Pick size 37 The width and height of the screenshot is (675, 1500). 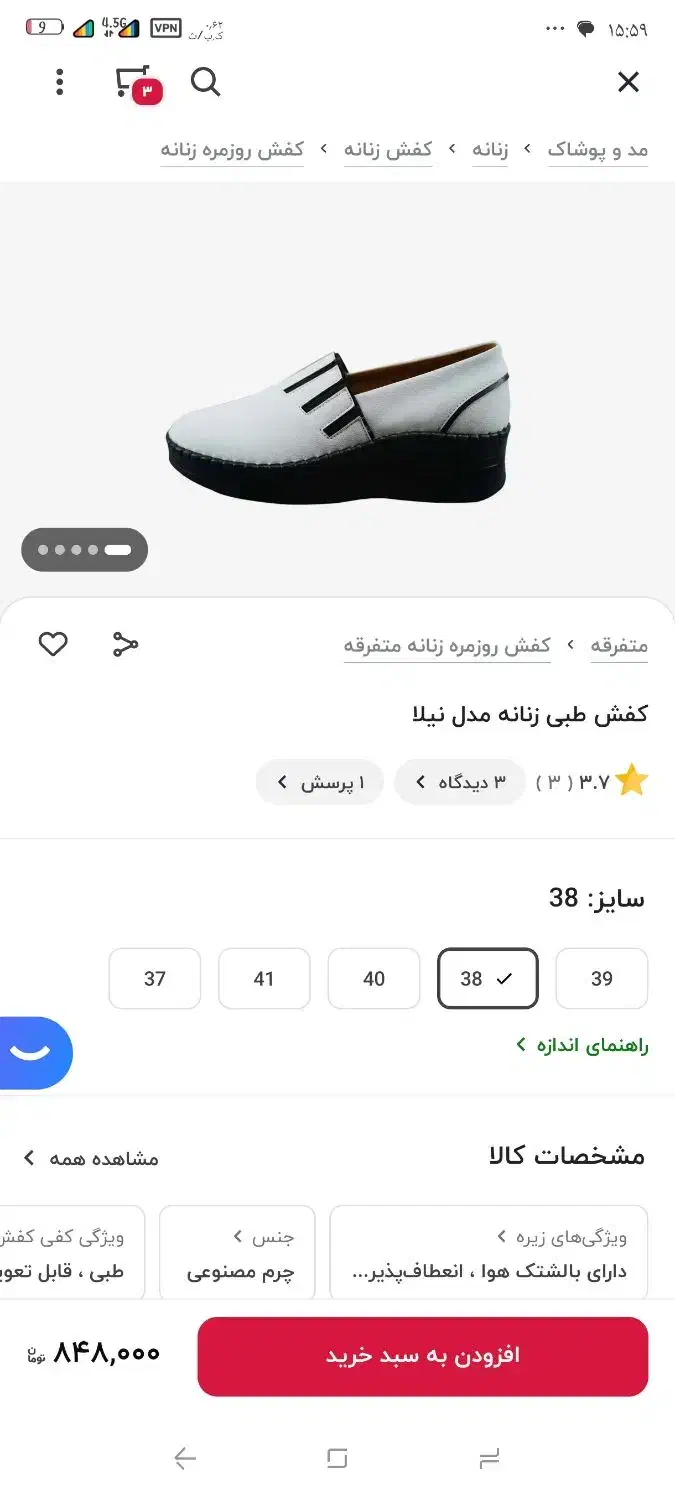click(x=154, y=979)
